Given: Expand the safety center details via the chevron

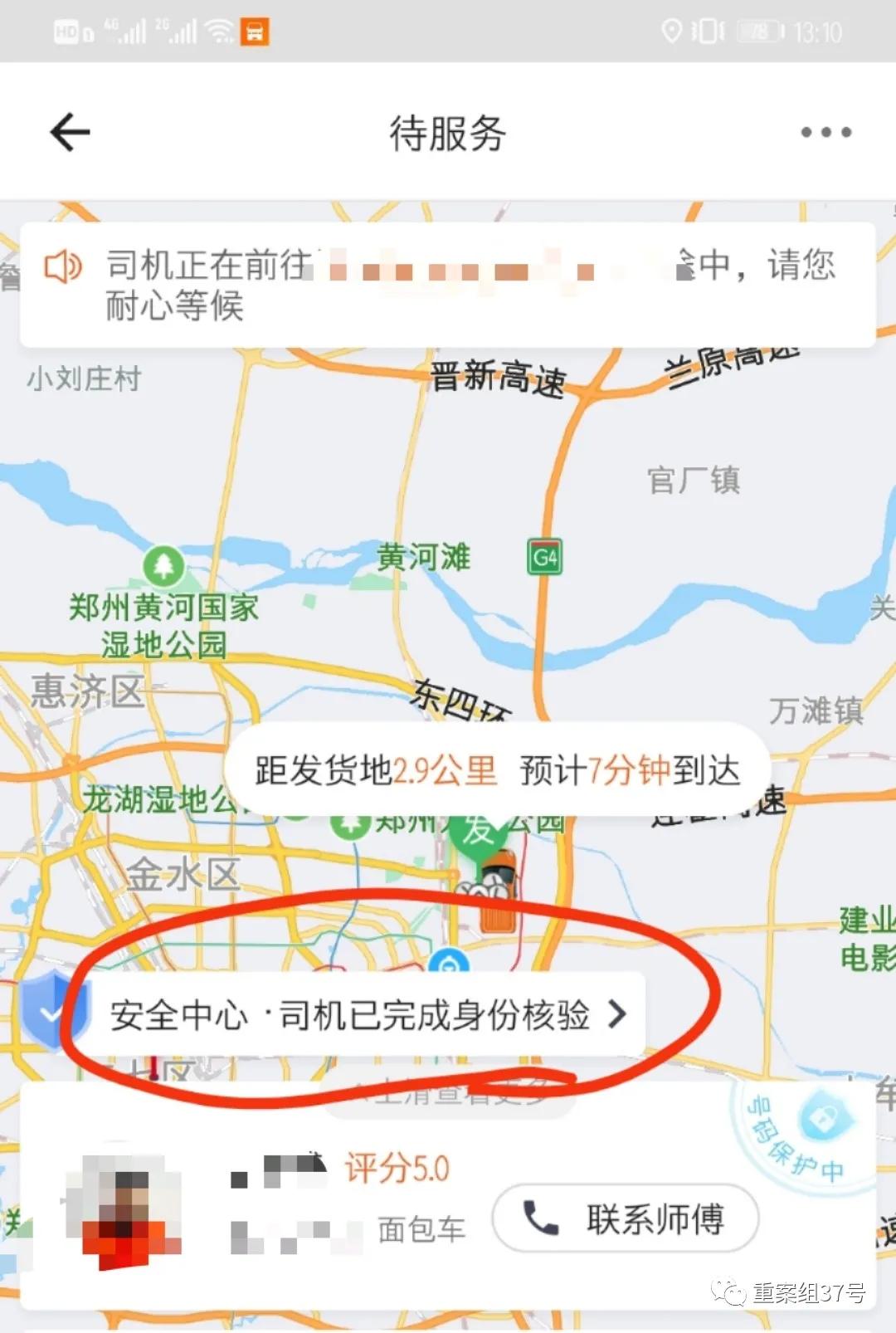Looking at the screenshot, I should coord(617,1014).
